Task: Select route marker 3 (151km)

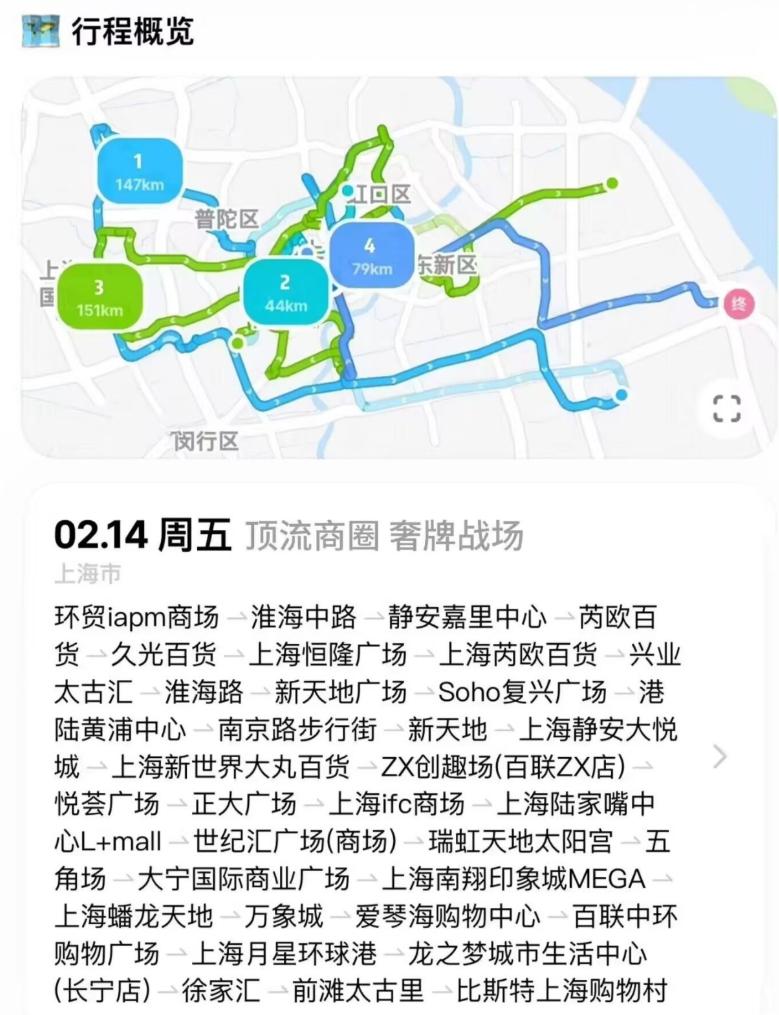Action: click(x=99, y=297)
